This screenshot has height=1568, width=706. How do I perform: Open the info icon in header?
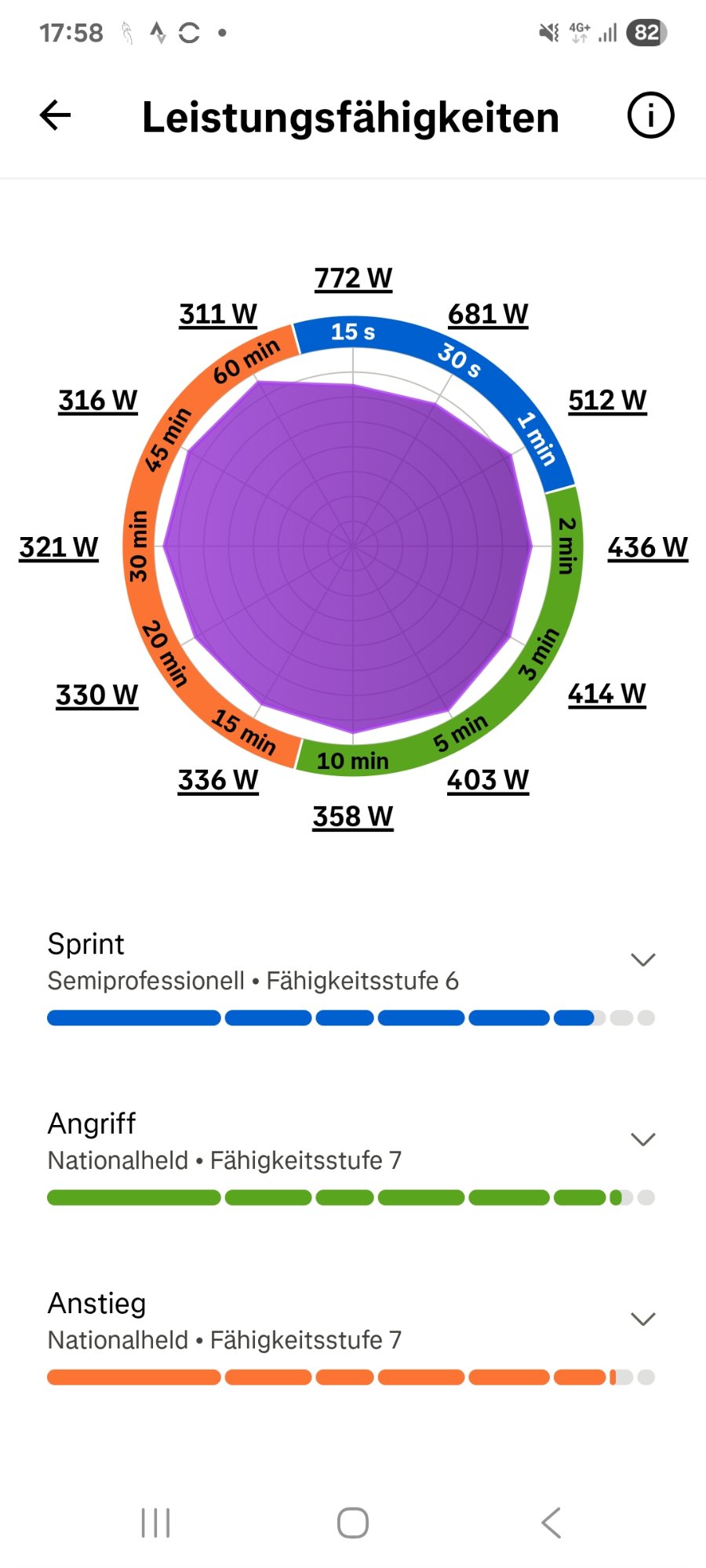[x=650, y=116]
